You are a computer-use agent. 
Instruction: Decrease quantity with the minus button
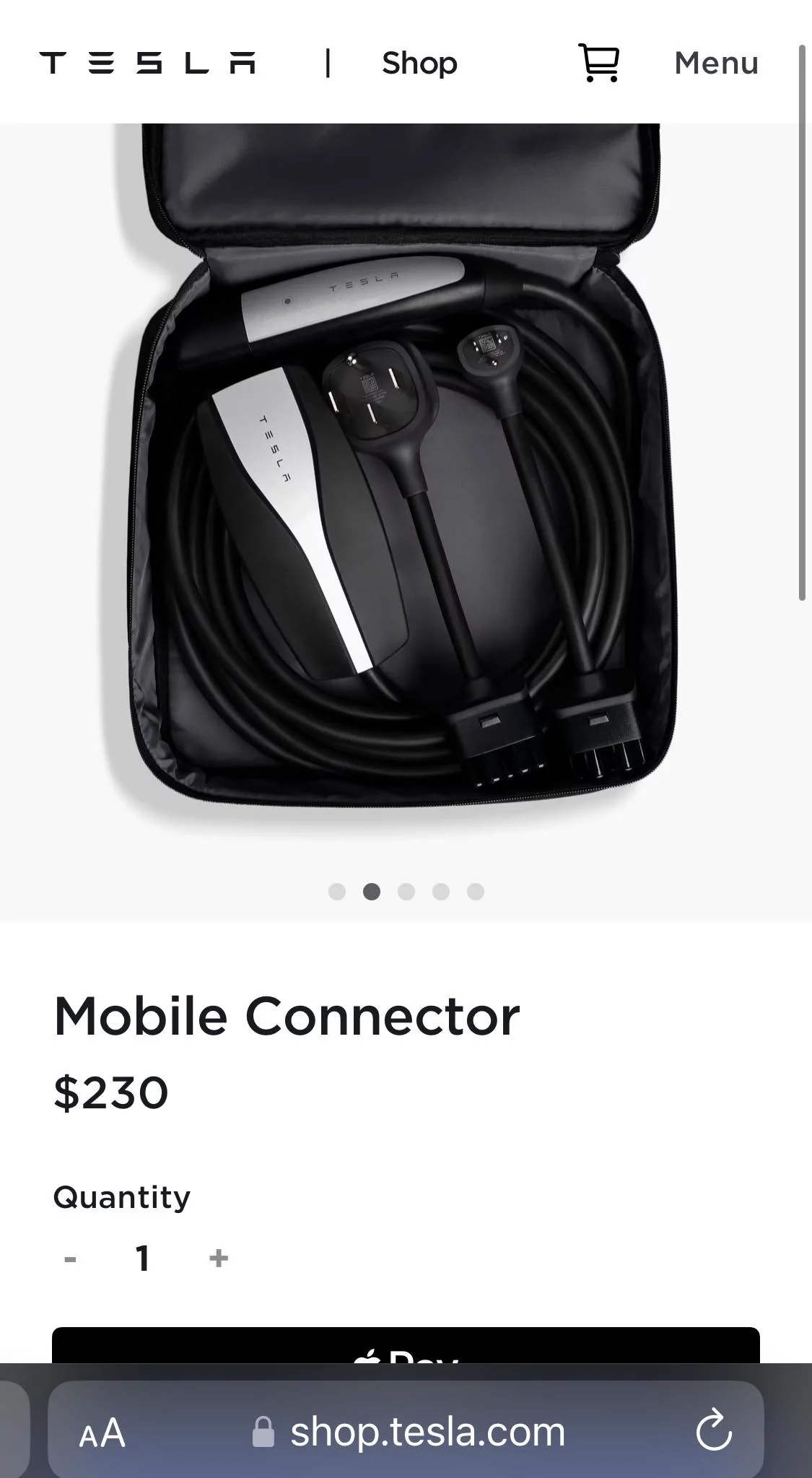click(70, 1258)
